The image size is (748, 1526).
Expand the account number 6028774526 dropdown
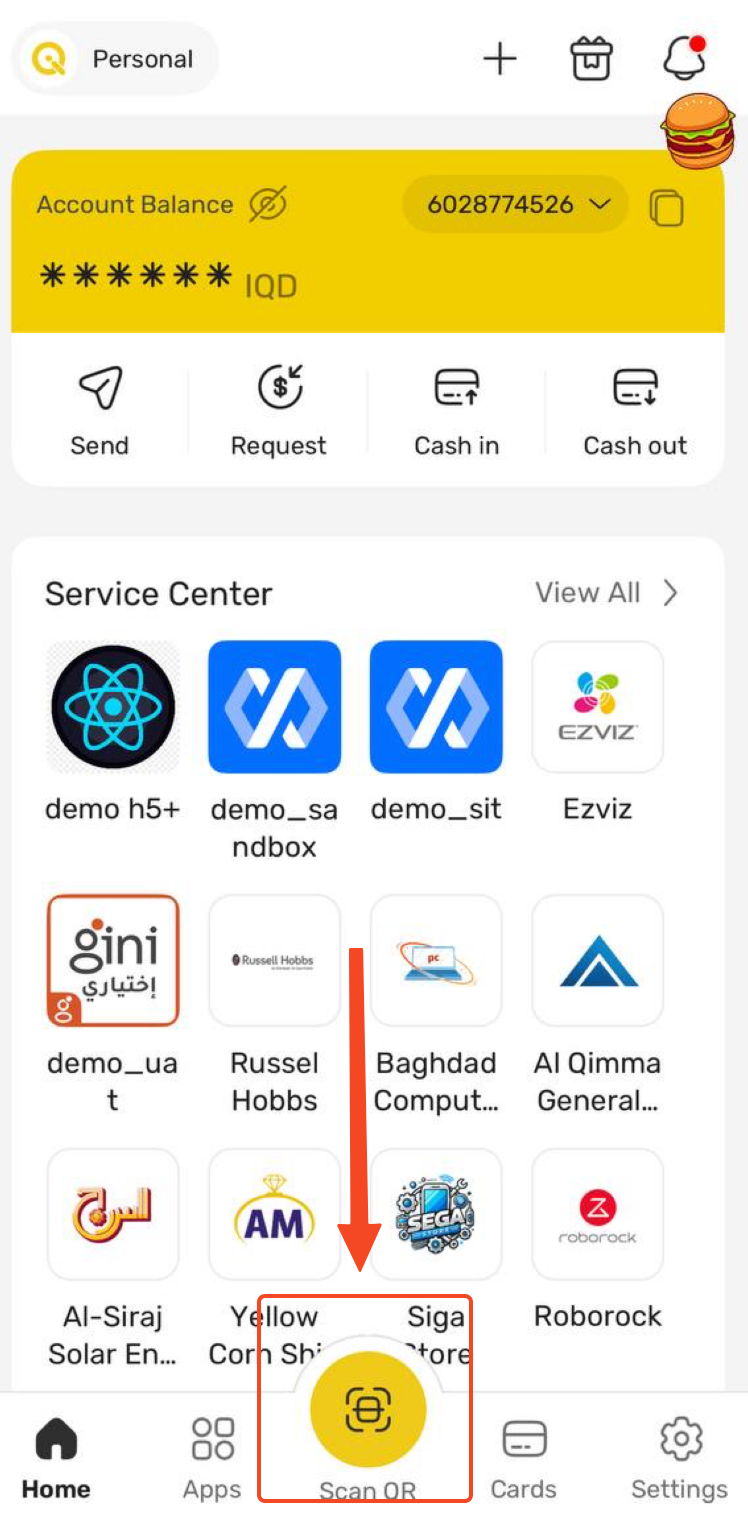[516, 205]
